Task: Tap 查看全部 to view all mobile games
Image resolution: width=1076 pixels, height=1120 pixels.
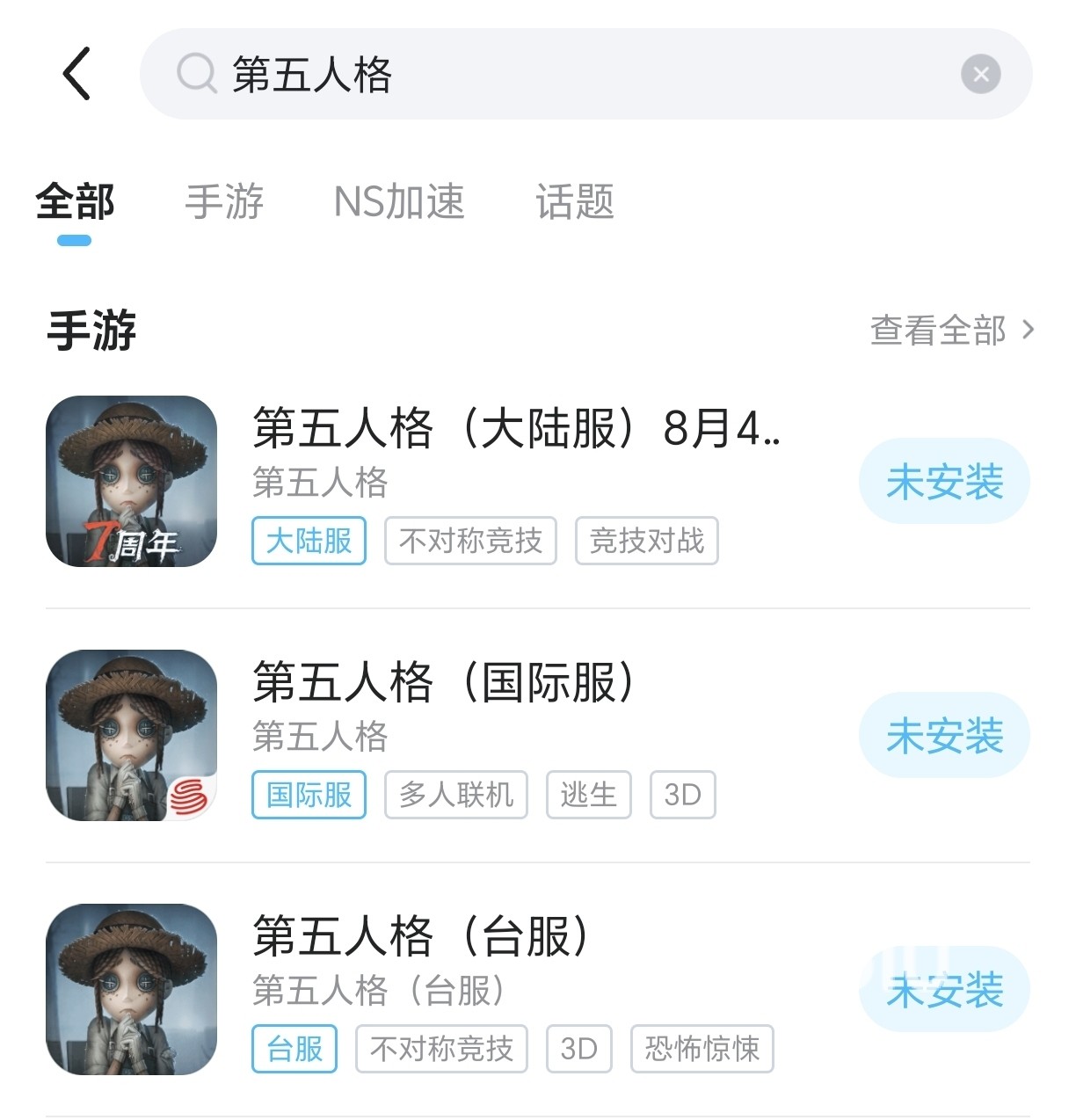Action: 951,331
